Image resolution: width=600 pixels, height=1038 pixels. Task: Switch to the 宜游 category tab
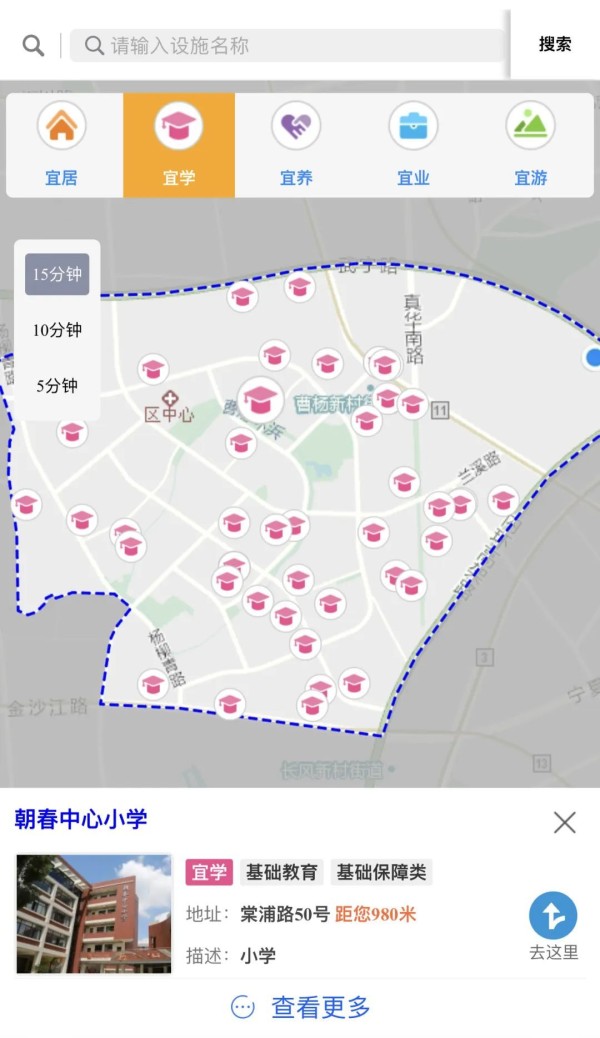pyautogui.click(x=531, y=146)
